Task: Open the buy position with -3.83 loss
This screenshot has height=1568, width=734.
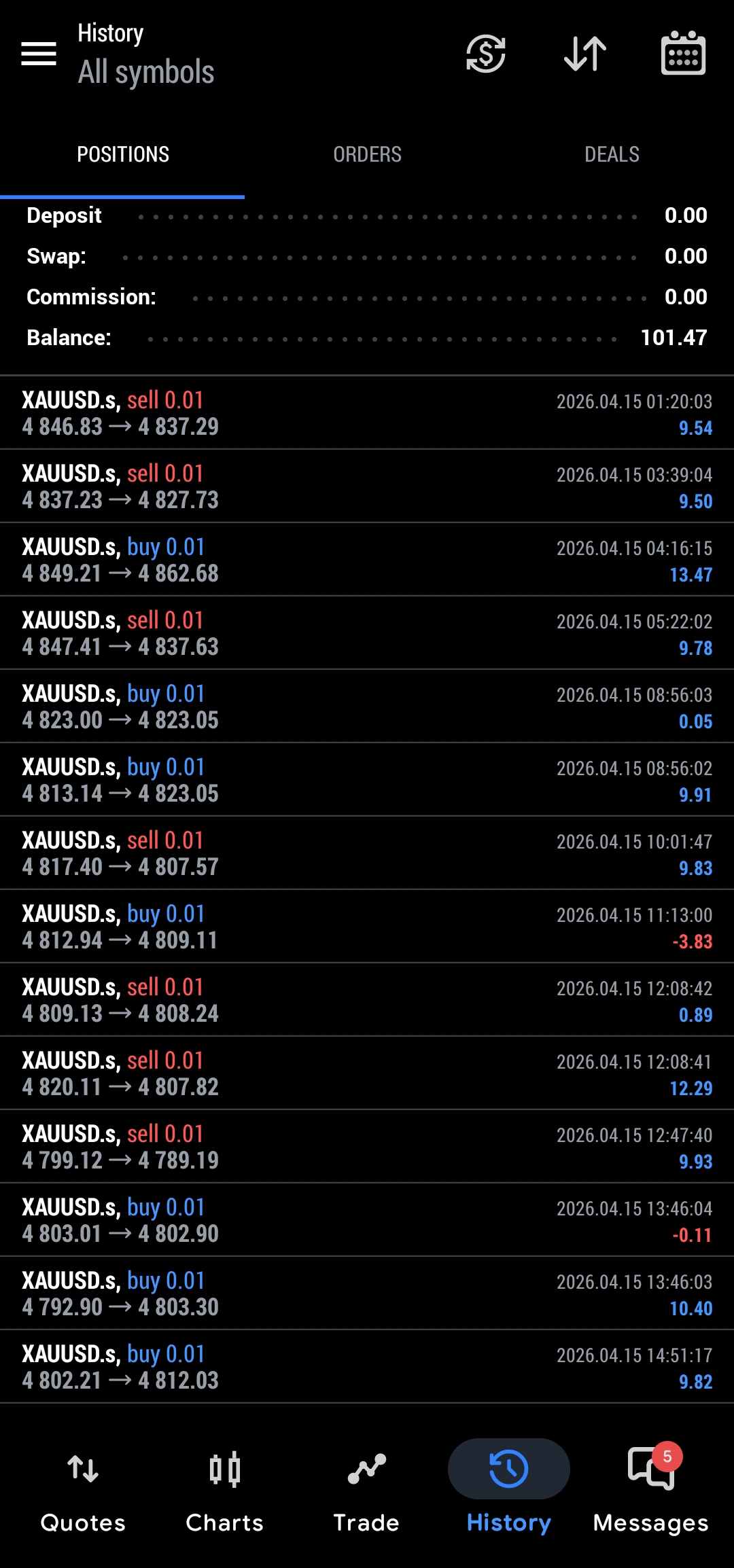Action: pos(367,927)
